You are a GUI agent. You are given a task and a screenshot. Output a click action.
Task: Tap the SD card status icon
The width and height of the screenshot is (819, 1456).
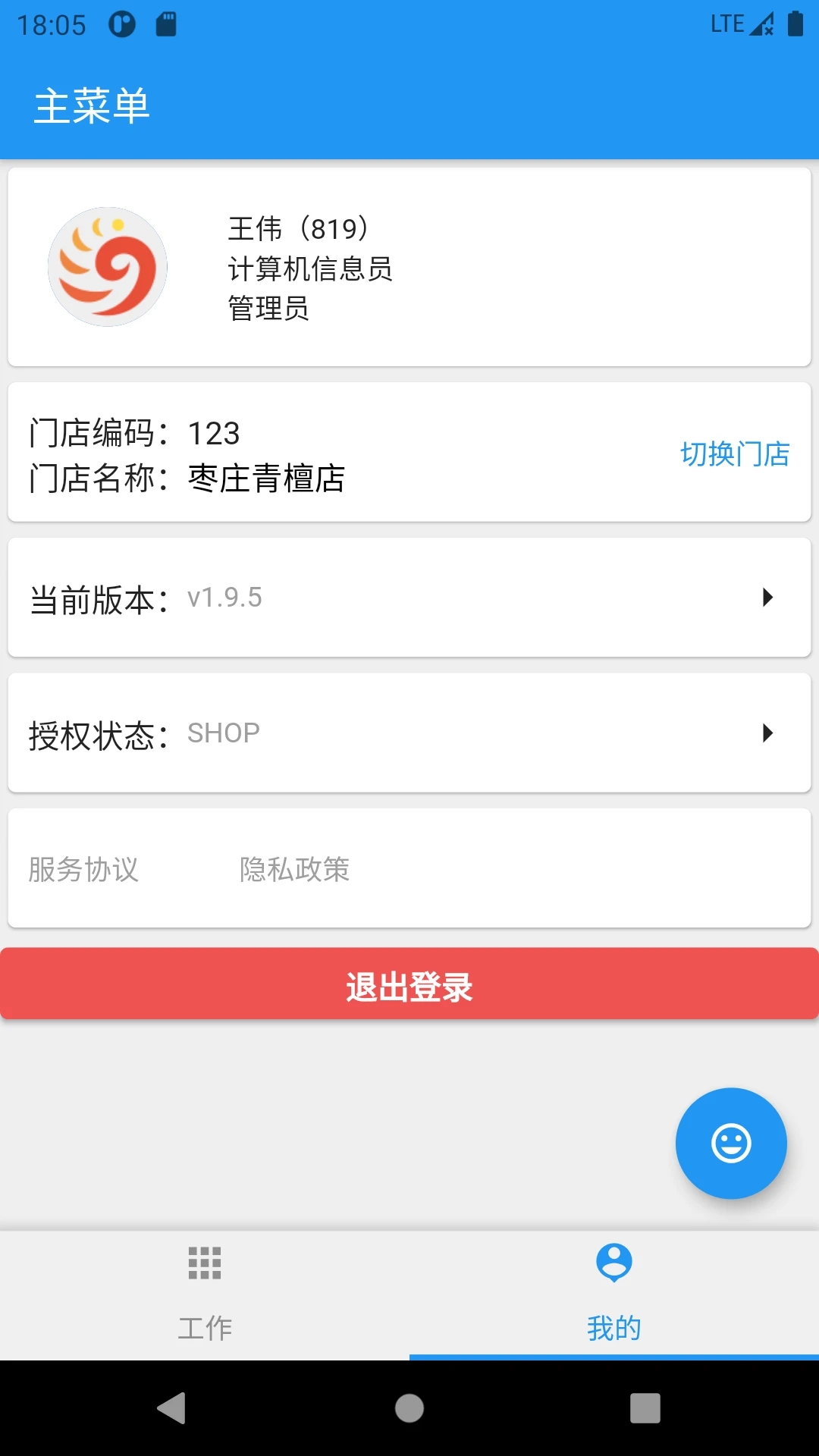[x=165, y=23]
